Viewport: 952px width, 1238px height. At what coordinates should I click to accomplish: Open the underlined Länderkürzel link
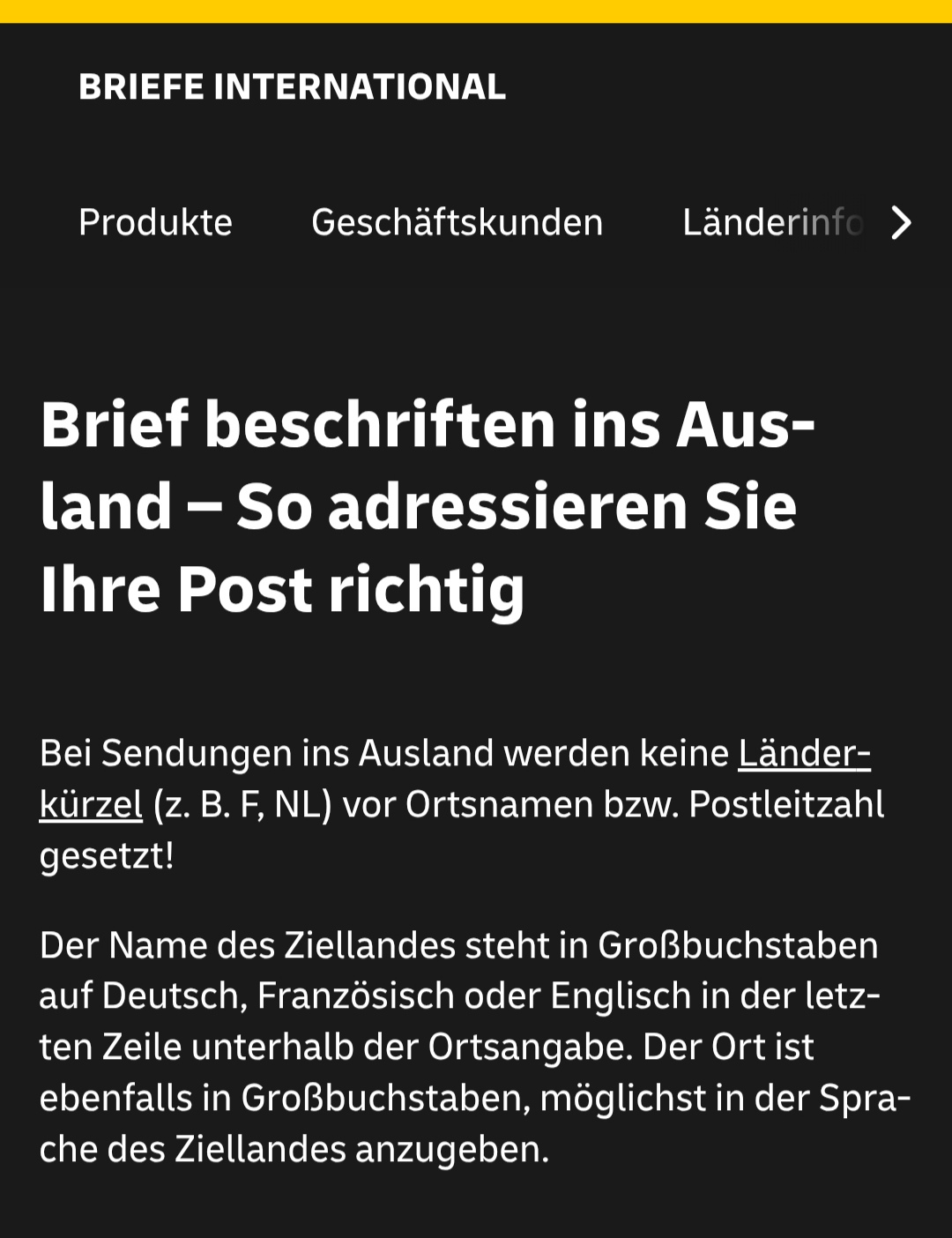803,754
